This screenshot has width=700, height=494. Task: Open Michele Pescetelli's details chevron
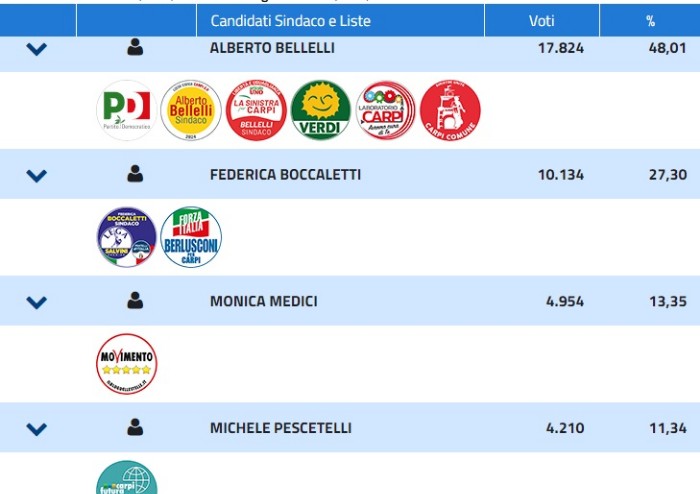point(36,428)
